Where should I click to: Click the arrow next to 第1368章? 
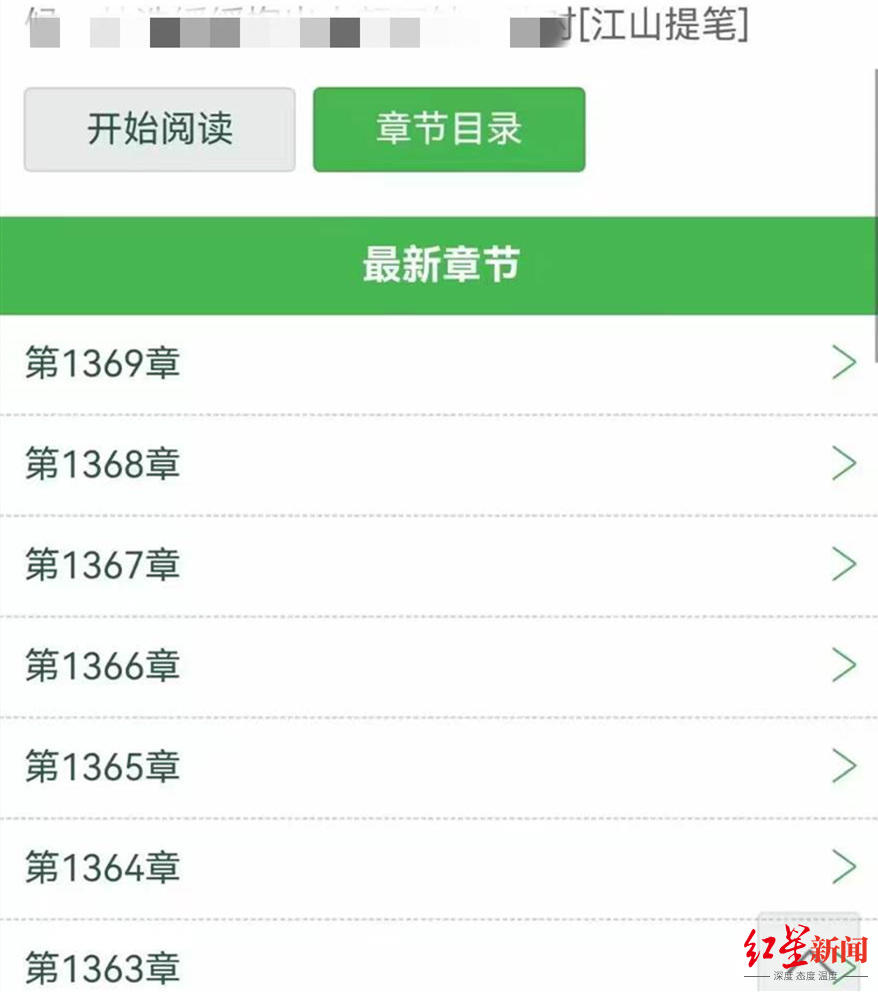click(843, 464)
